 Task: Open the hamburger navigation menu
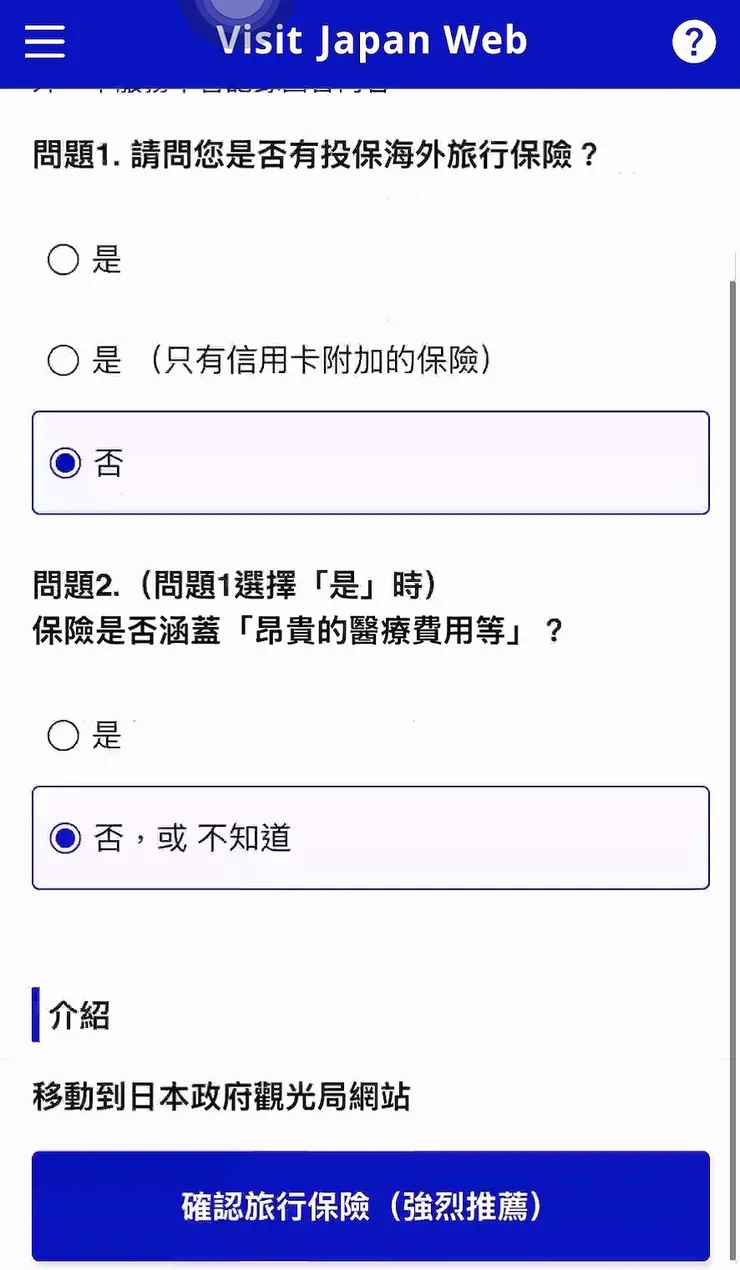[43, 42]
